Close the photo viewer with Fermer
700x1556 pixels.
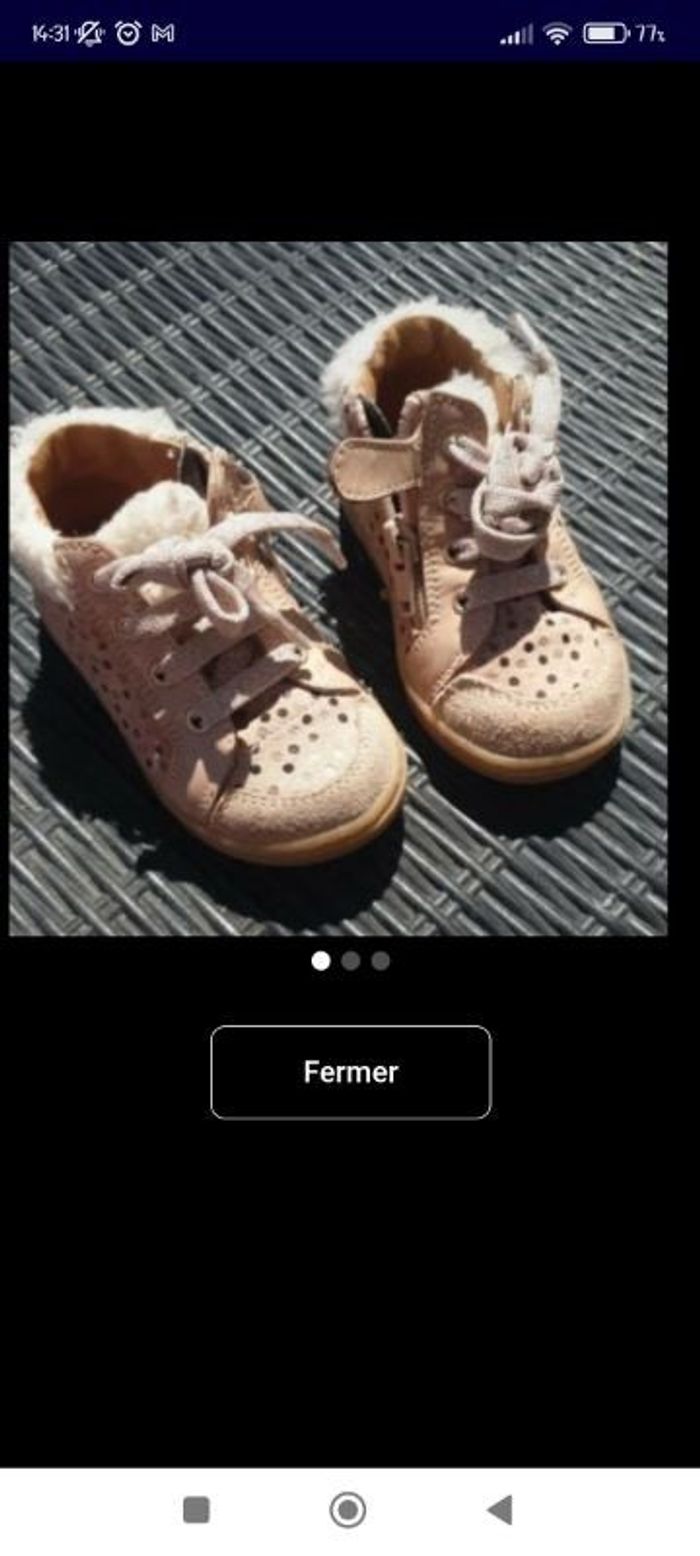(x=350, y=1072)
